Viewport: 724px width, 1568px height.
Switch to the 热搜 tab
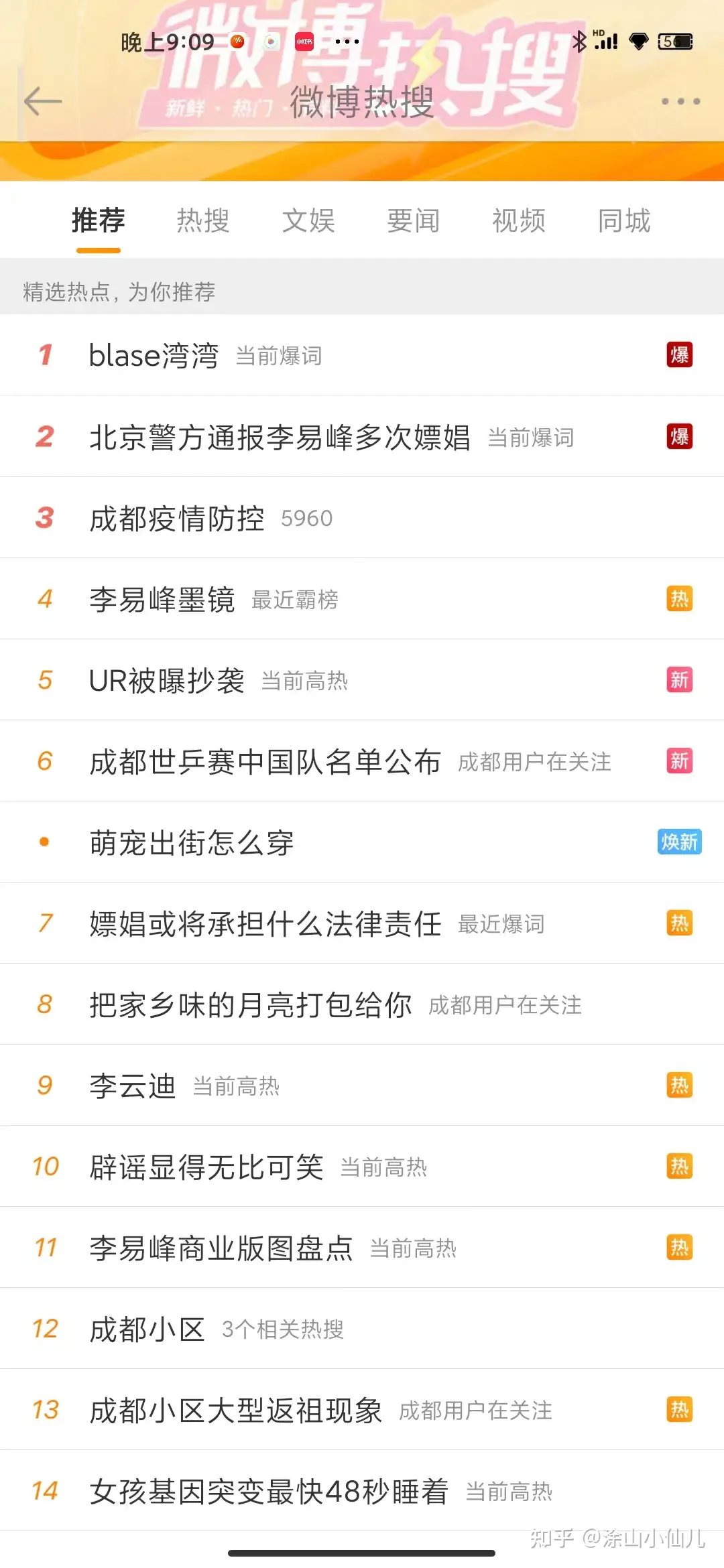pyautogui.click(x=203, y=220)
